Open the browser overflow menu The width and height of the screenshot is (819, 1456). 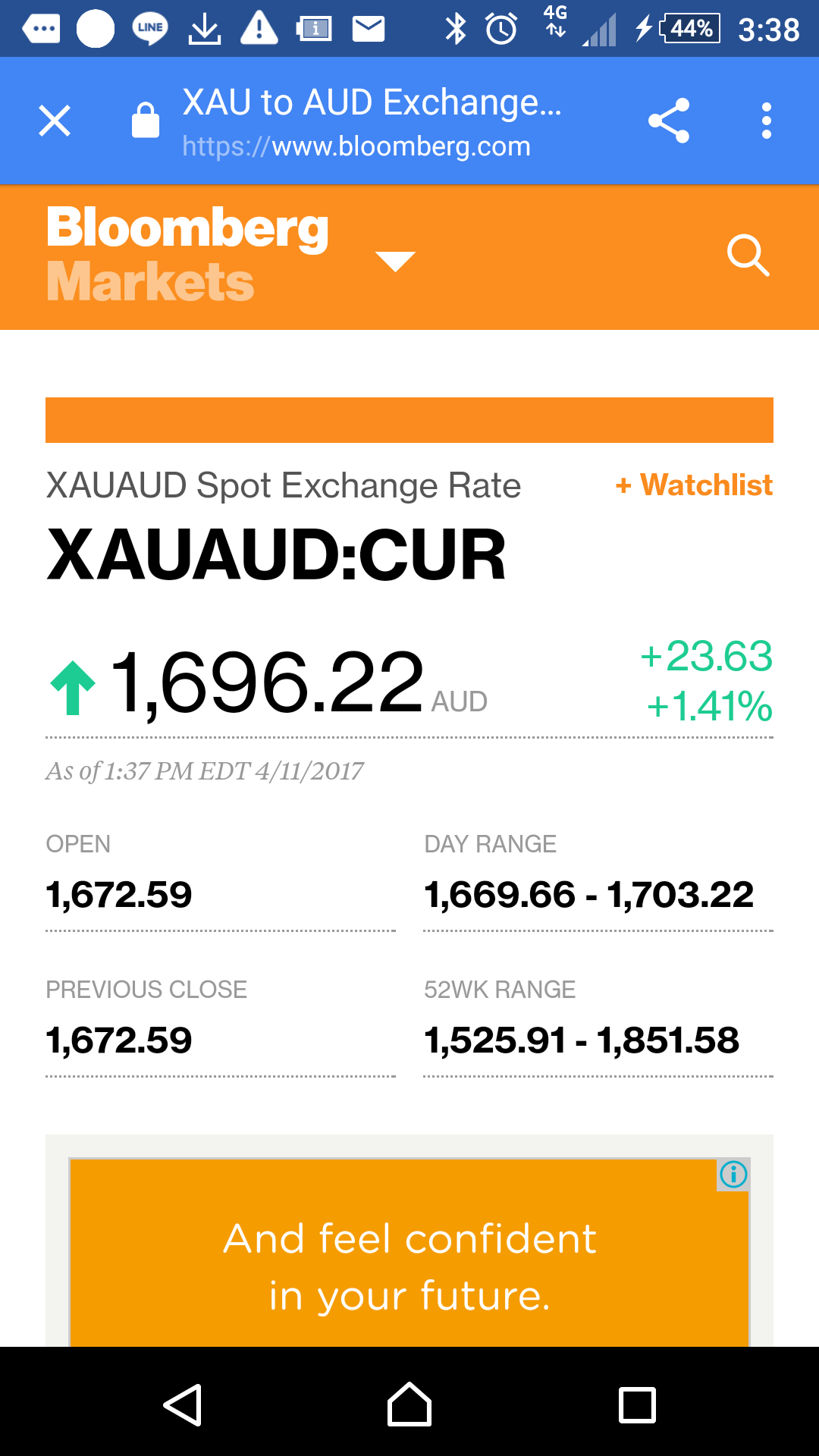point(767,121)
